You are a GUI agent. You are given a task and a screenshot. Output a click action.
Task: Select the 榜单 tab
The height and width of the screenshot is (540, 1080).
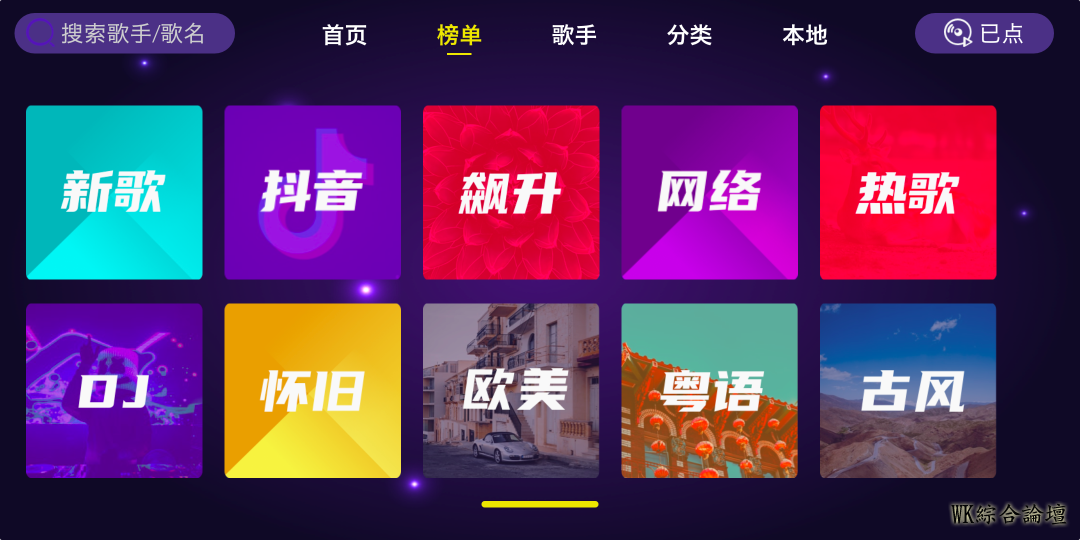459,35
